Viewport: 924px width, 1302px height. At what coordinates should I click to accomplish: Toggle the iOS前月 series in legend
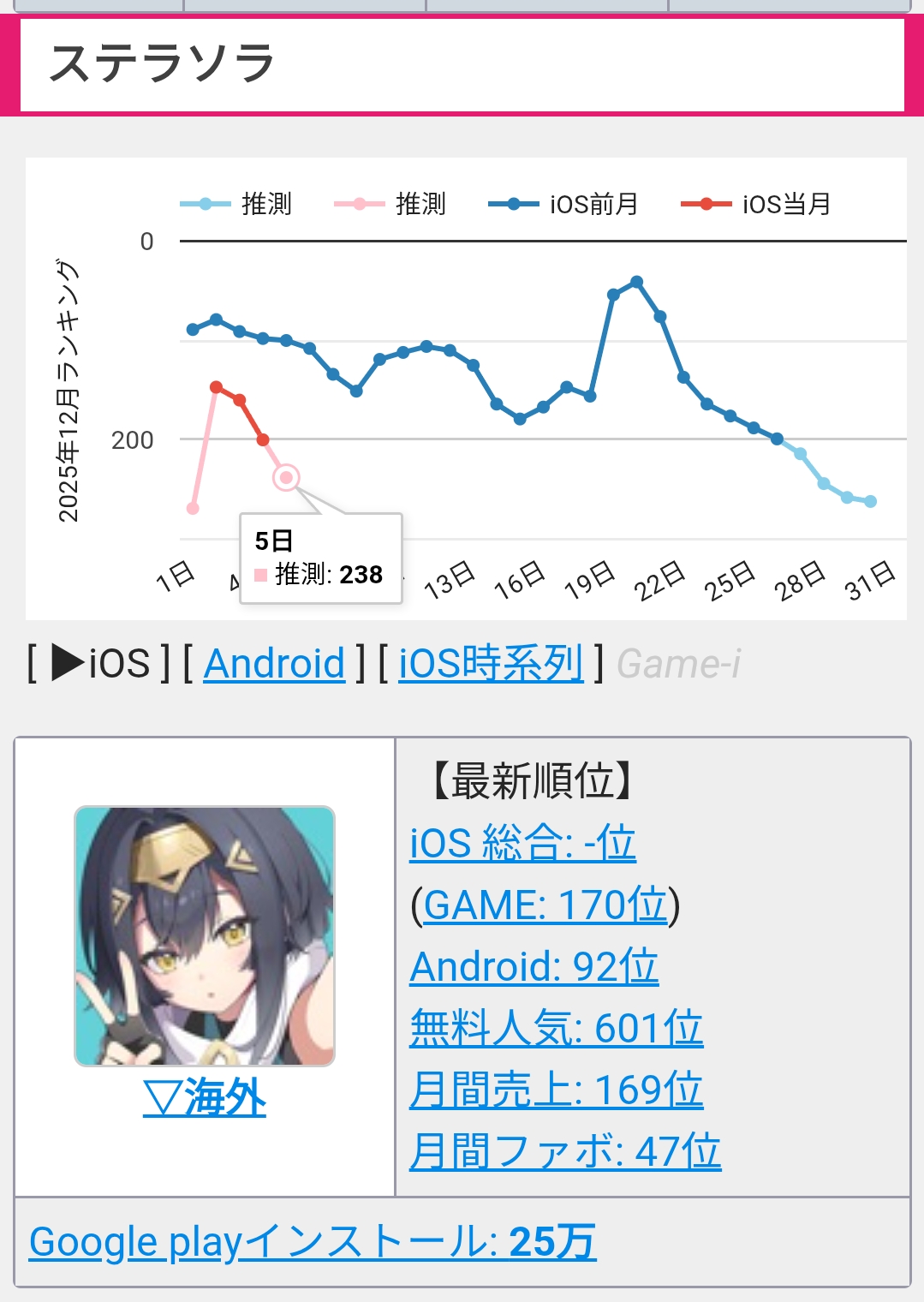point(563,204)
